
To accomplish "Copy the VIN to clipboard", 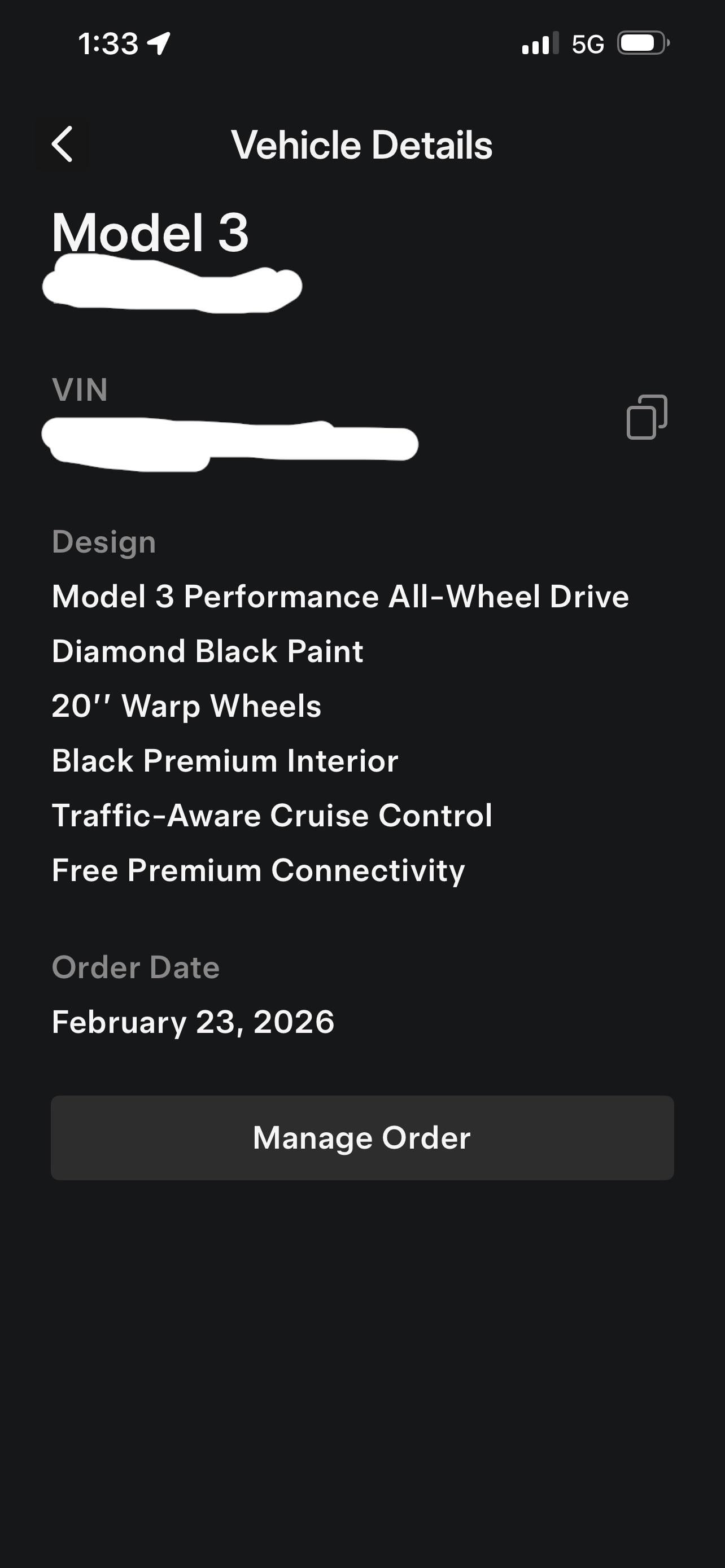I will pos(647,418).
